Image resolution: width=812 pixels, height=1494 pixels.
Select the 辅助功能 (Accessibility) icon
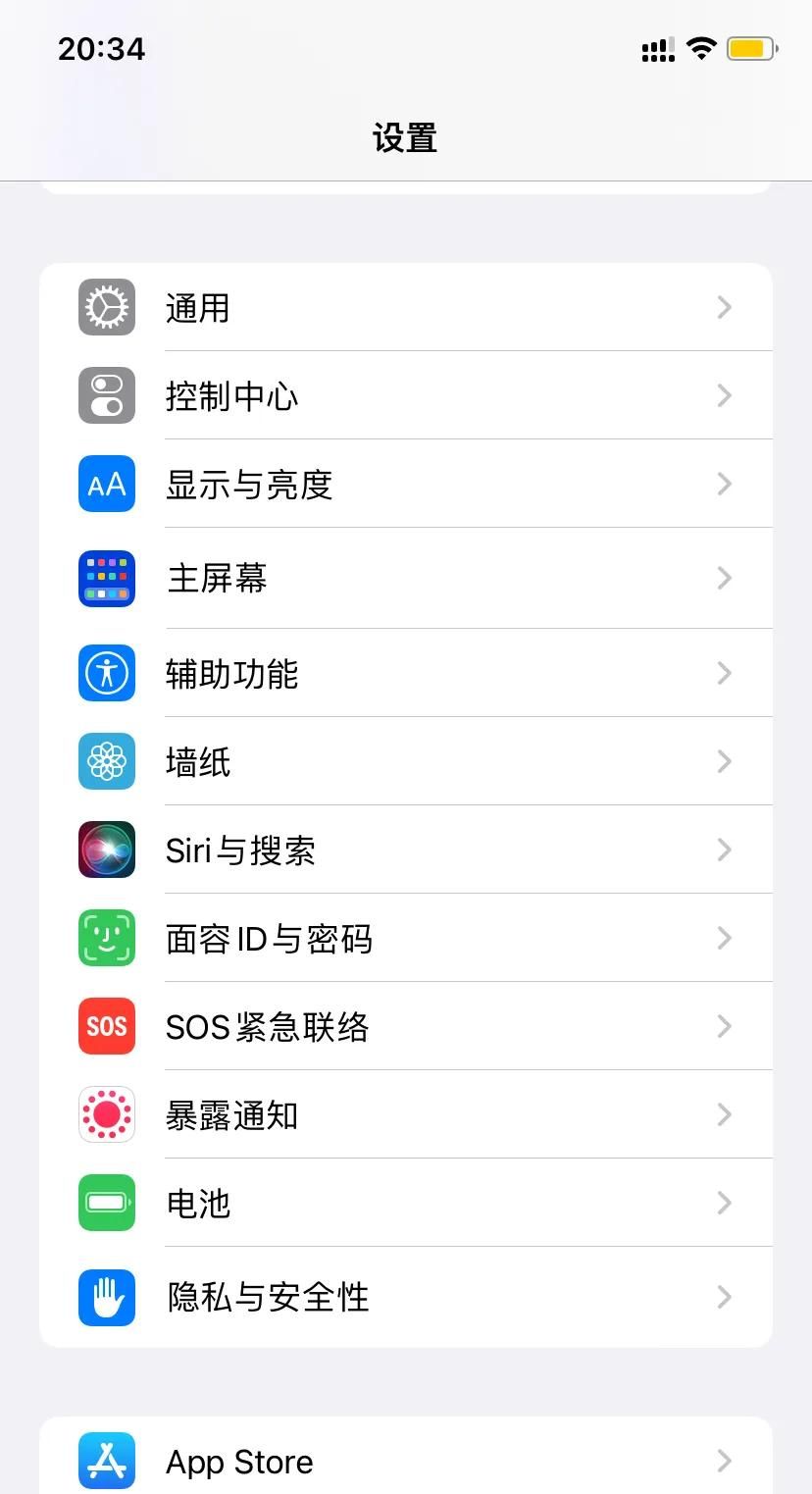[106, 673]
